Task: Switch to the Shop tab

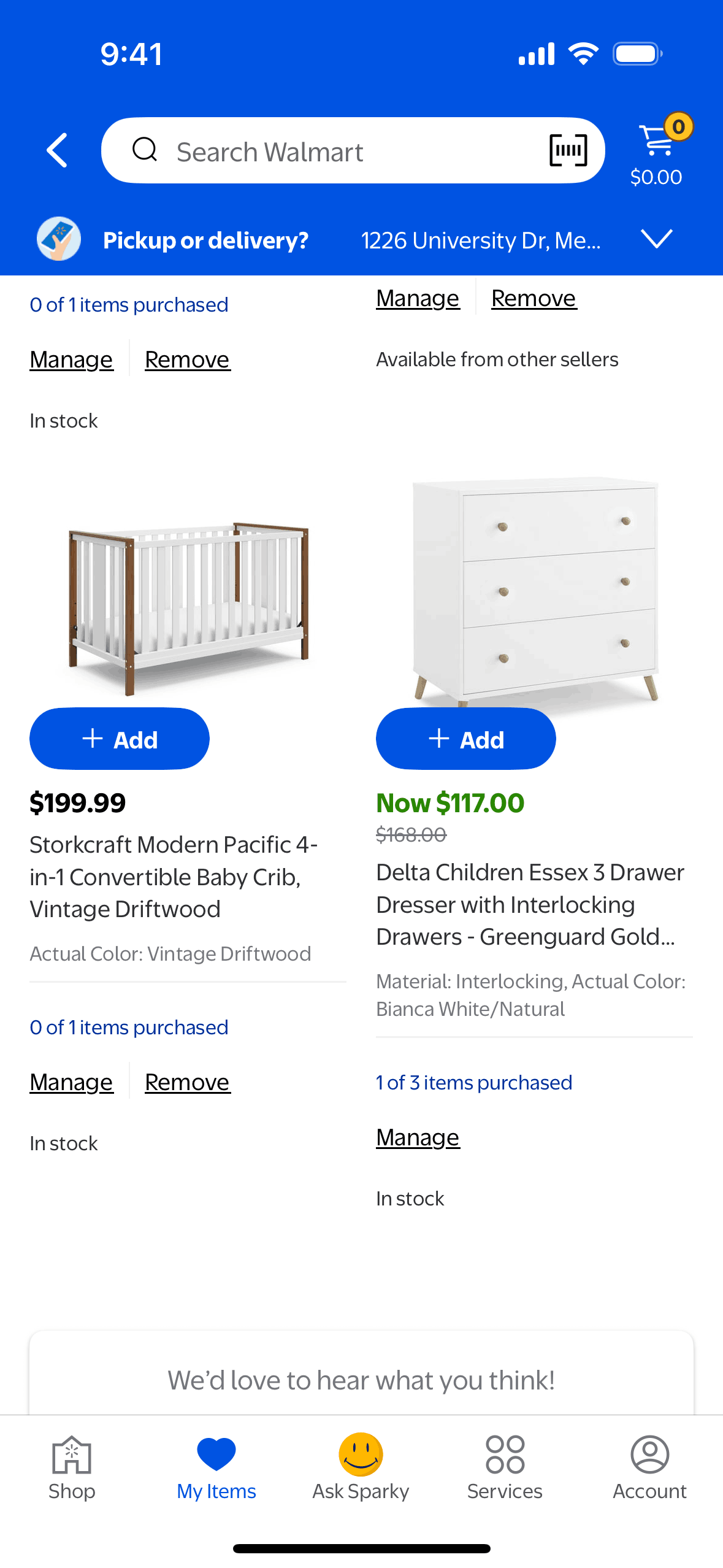Action: tap(72, 1469)
